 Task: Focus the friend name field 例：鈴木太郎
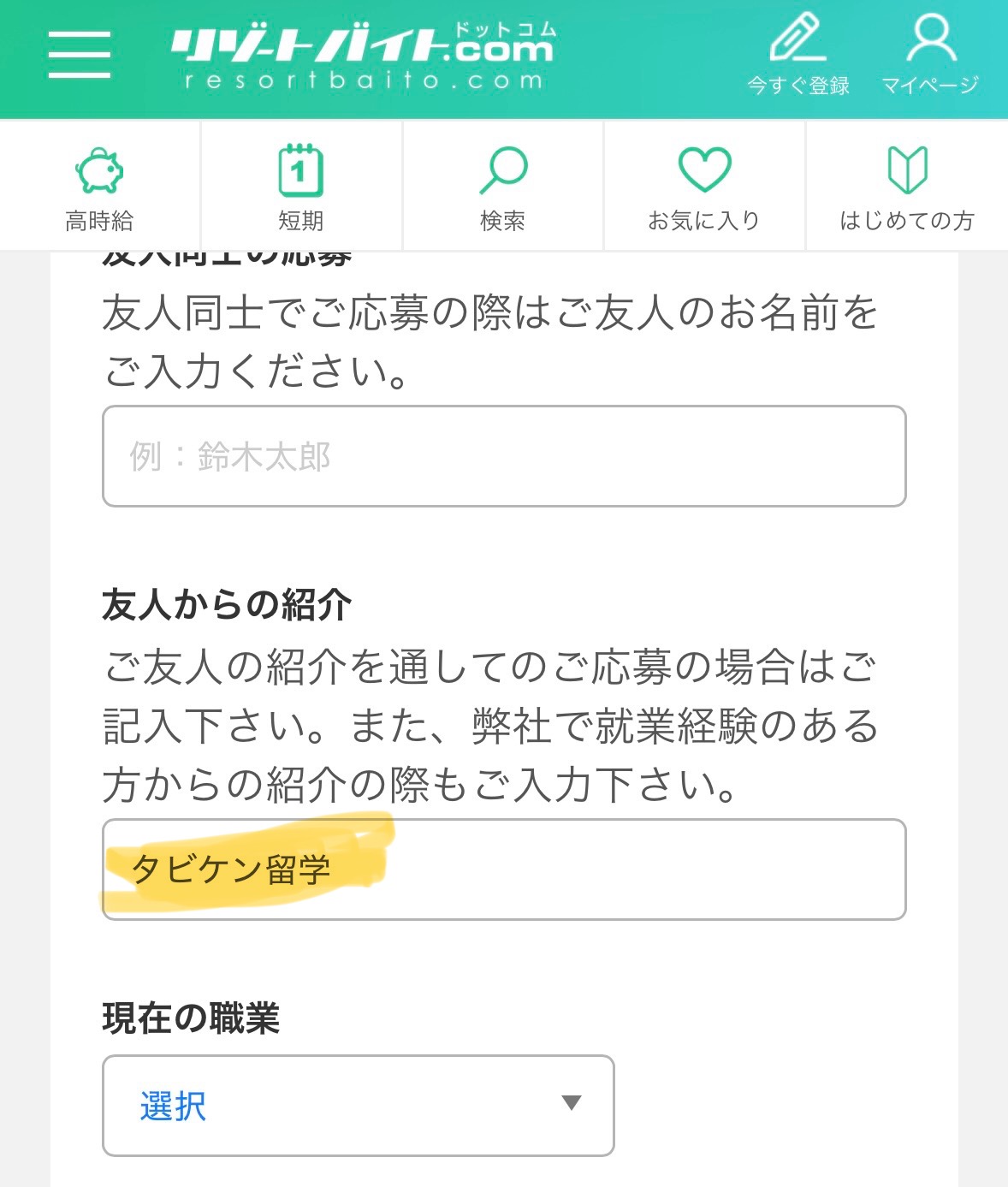coord(503,456)
